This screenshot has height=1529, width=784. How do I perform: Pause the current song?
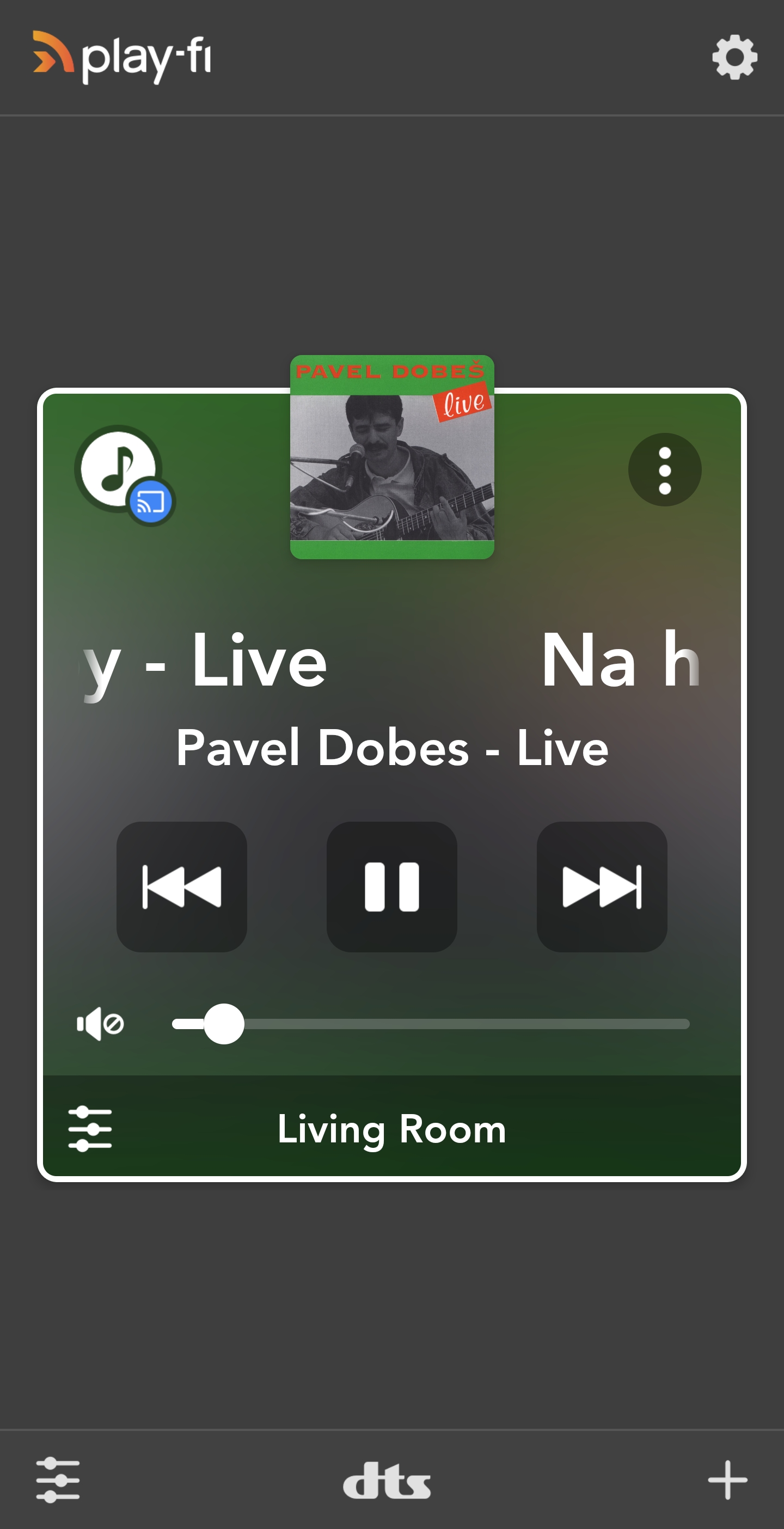pyautogui.click(x=391, y=887)
